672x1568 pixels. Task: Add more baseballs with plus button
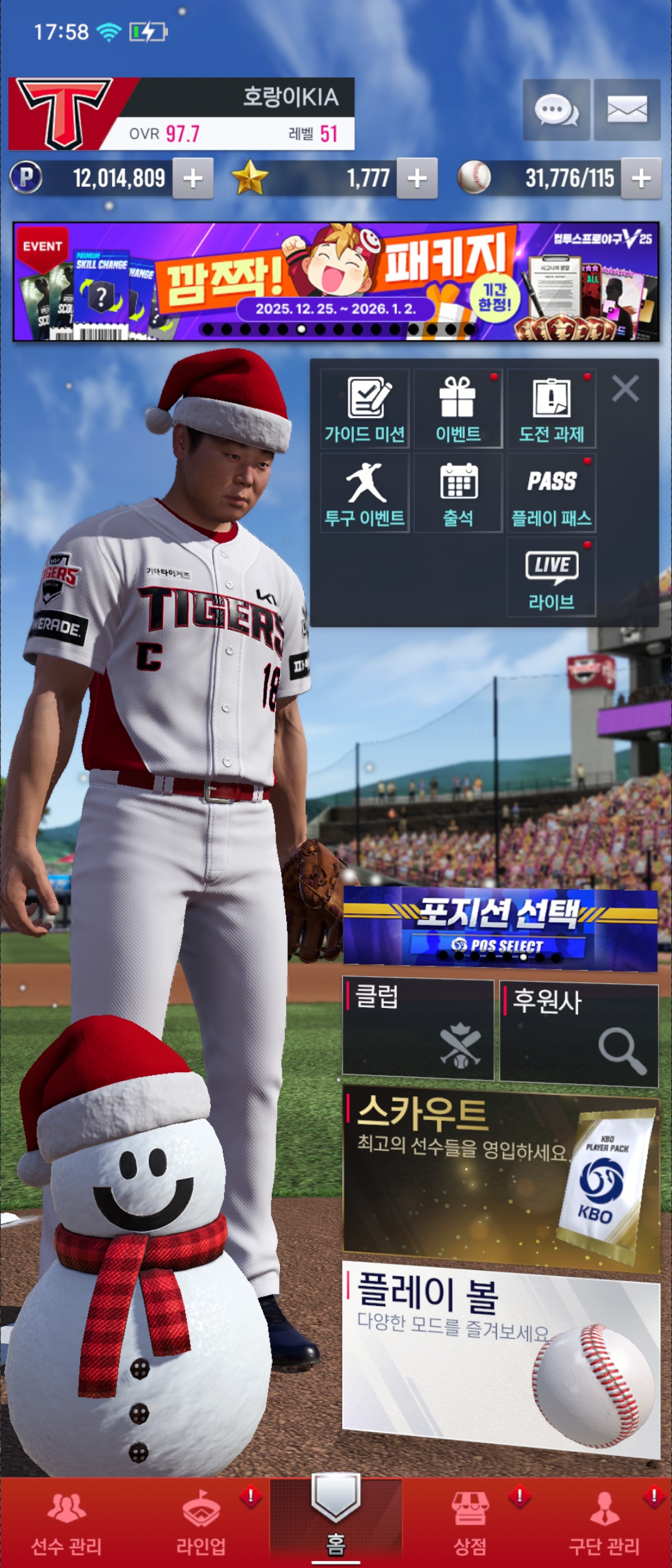click(x=641, y=179)
